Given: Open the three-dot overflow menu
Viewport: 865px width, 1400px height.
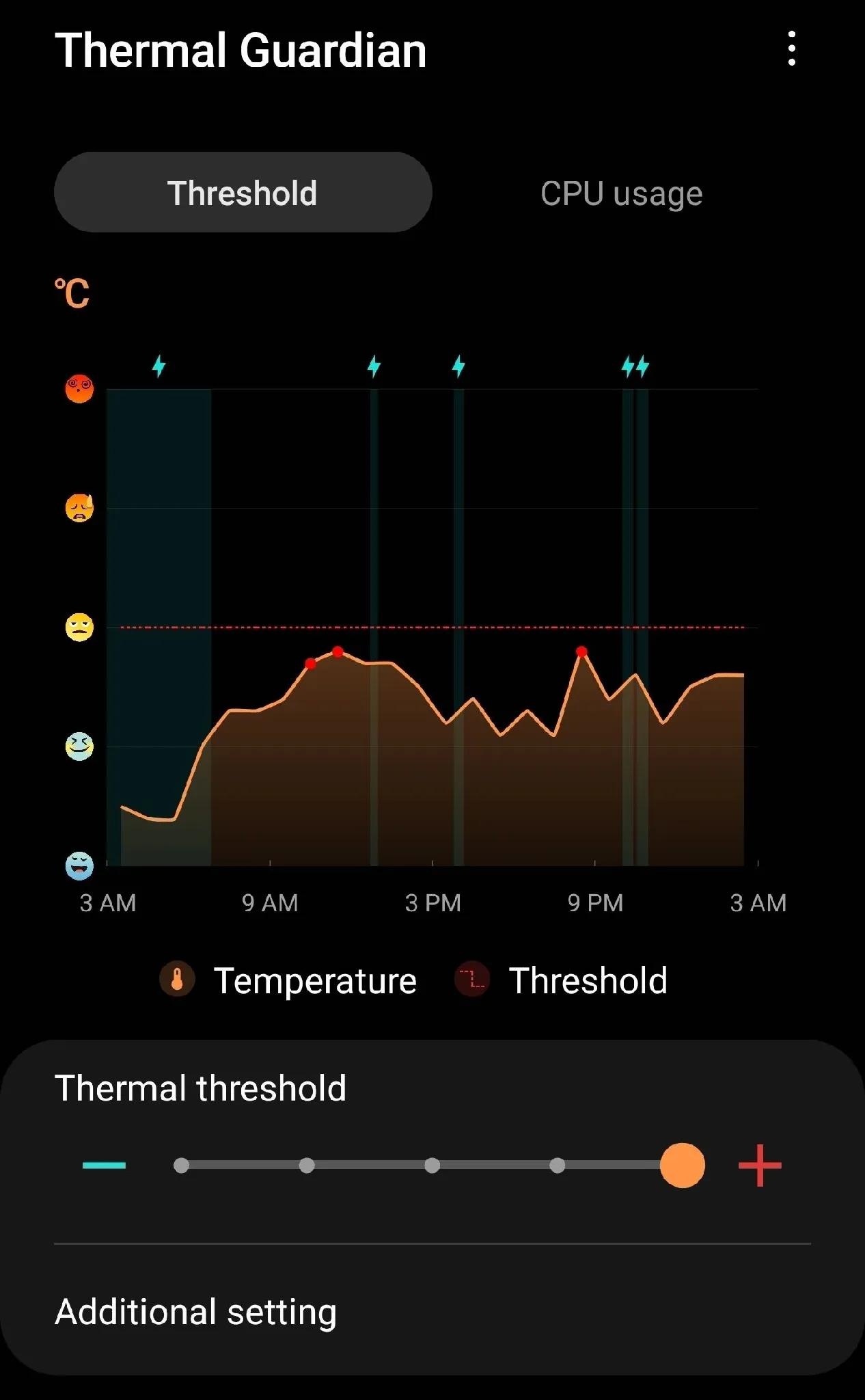Looking at the screenshot, I should coord(791,49).
